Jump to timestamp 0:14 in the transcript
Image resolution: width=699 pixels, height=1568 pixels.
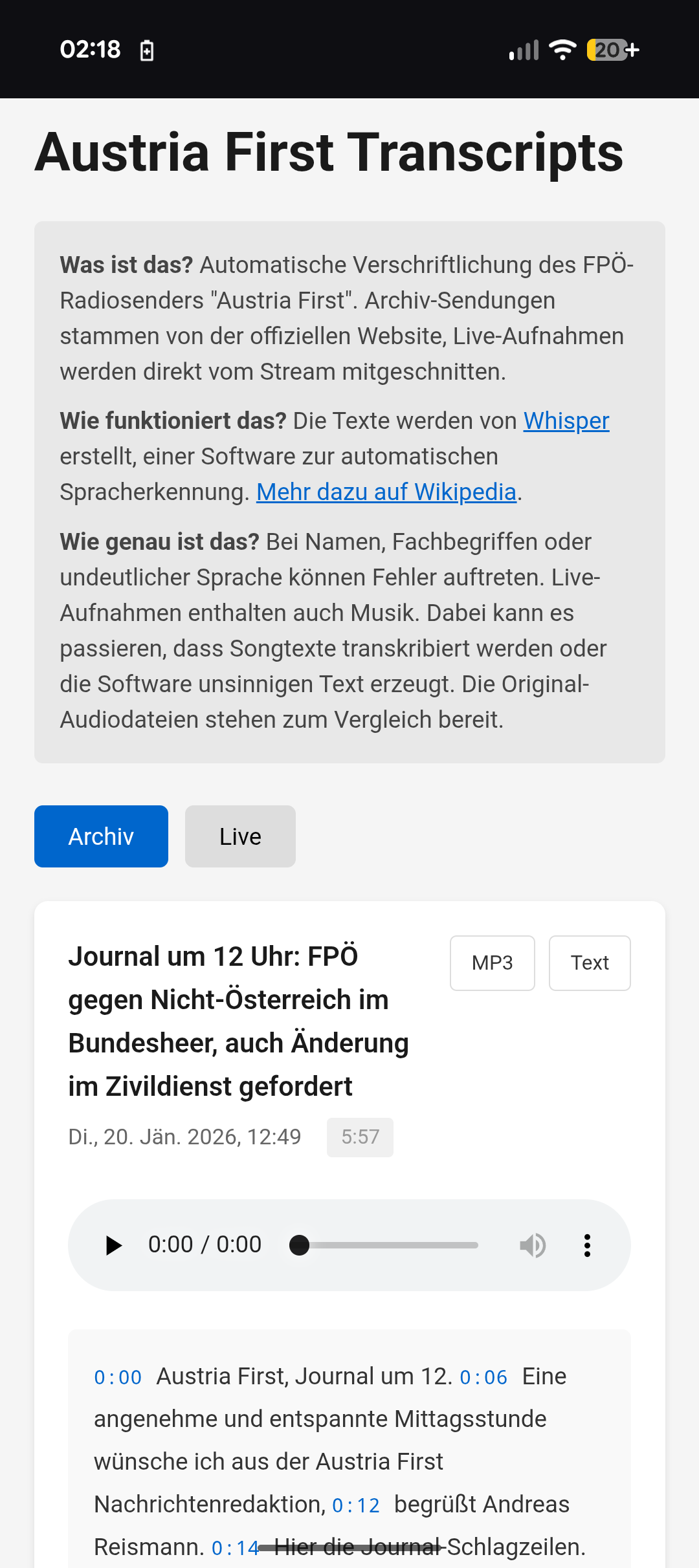(236, 1548)
